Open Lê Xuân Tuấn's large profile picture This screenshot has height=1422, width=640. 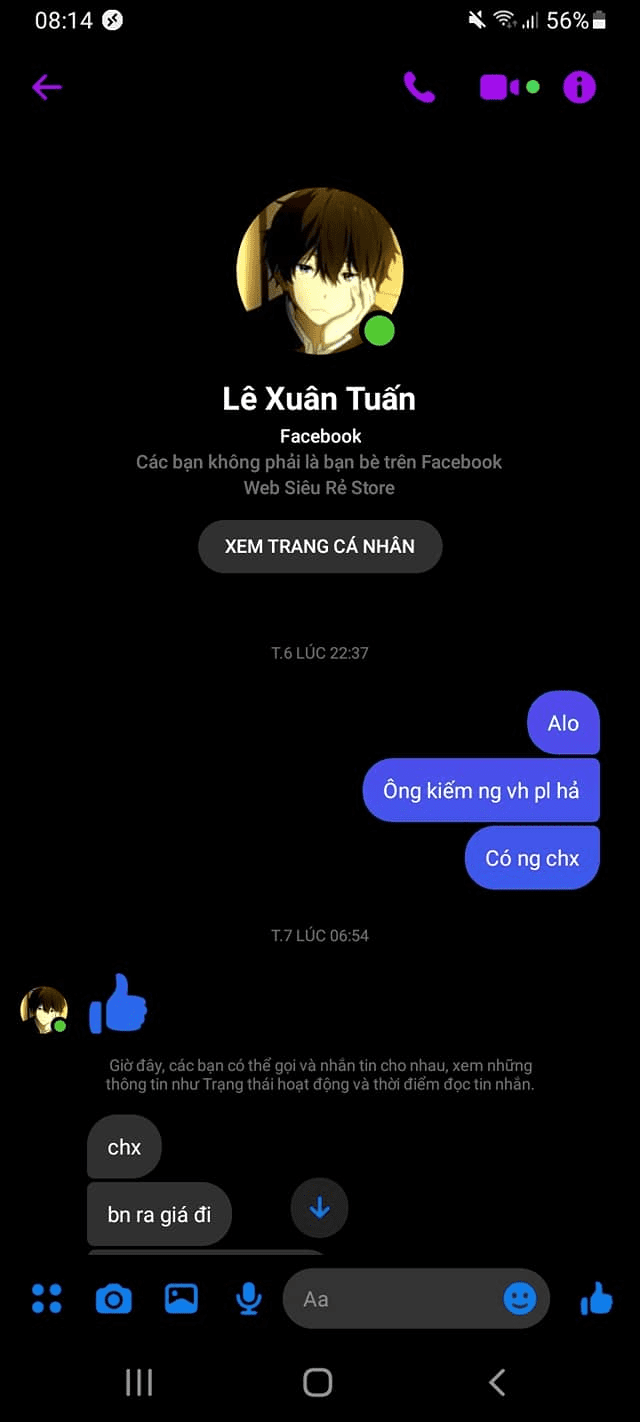[x=319, y=271]
